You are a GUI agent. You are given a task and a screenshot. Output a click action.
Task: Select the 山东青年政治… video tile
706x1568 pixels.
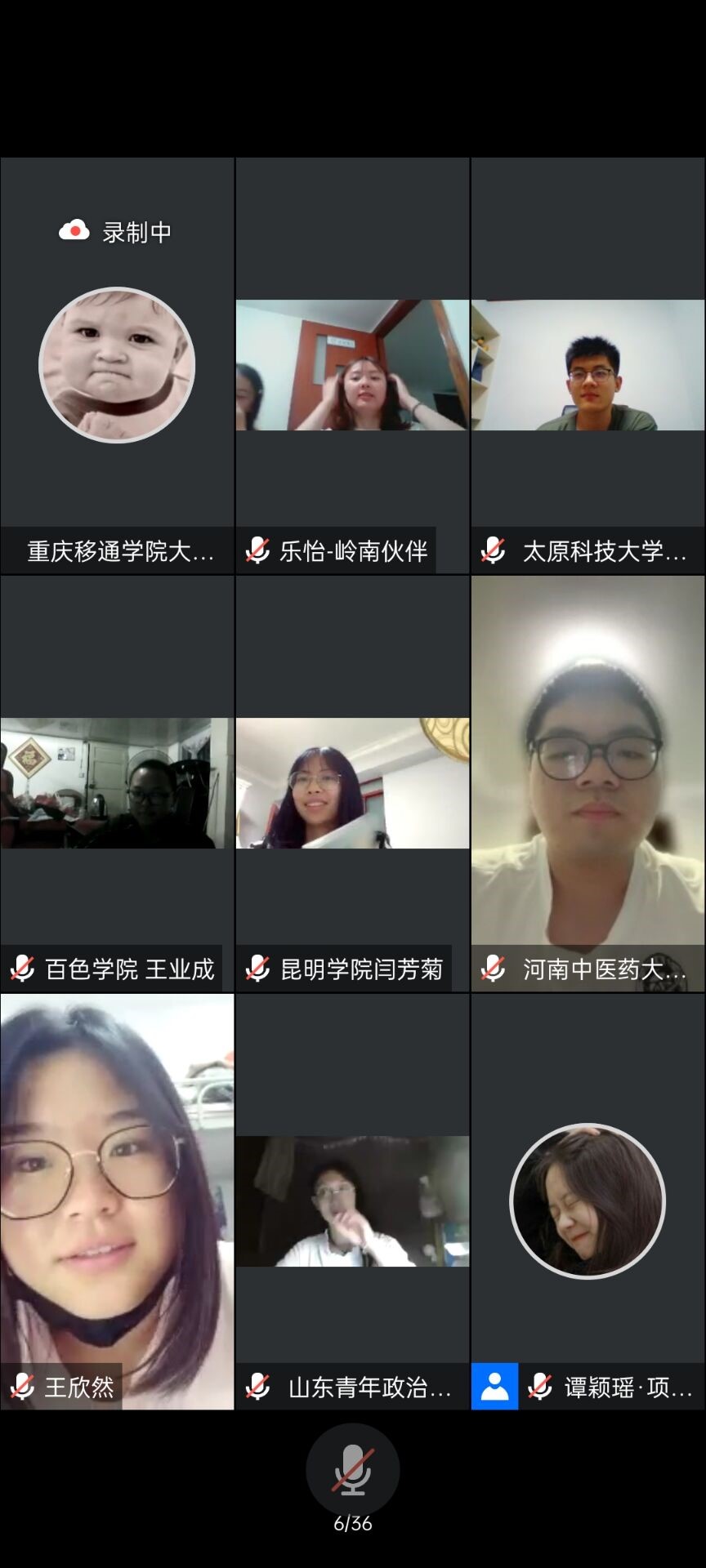tap(352, 1201)
